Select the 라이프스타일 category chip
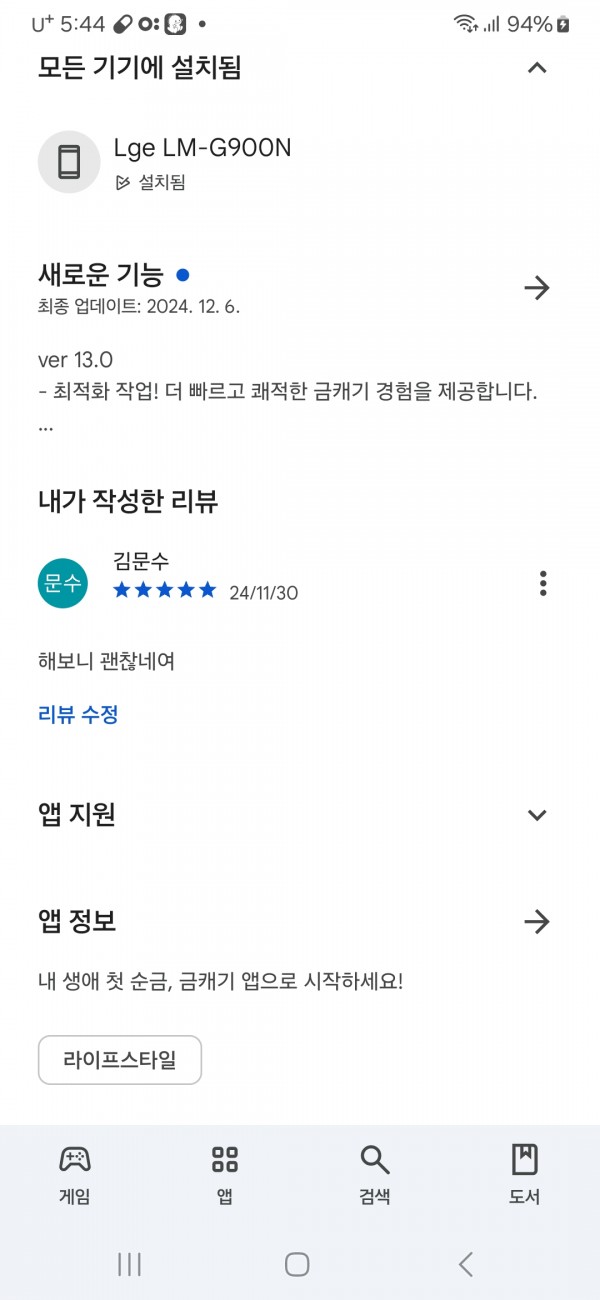The width and height of the screenshot is (600, 1300). pyautogui.click(x=120, y=1060)
